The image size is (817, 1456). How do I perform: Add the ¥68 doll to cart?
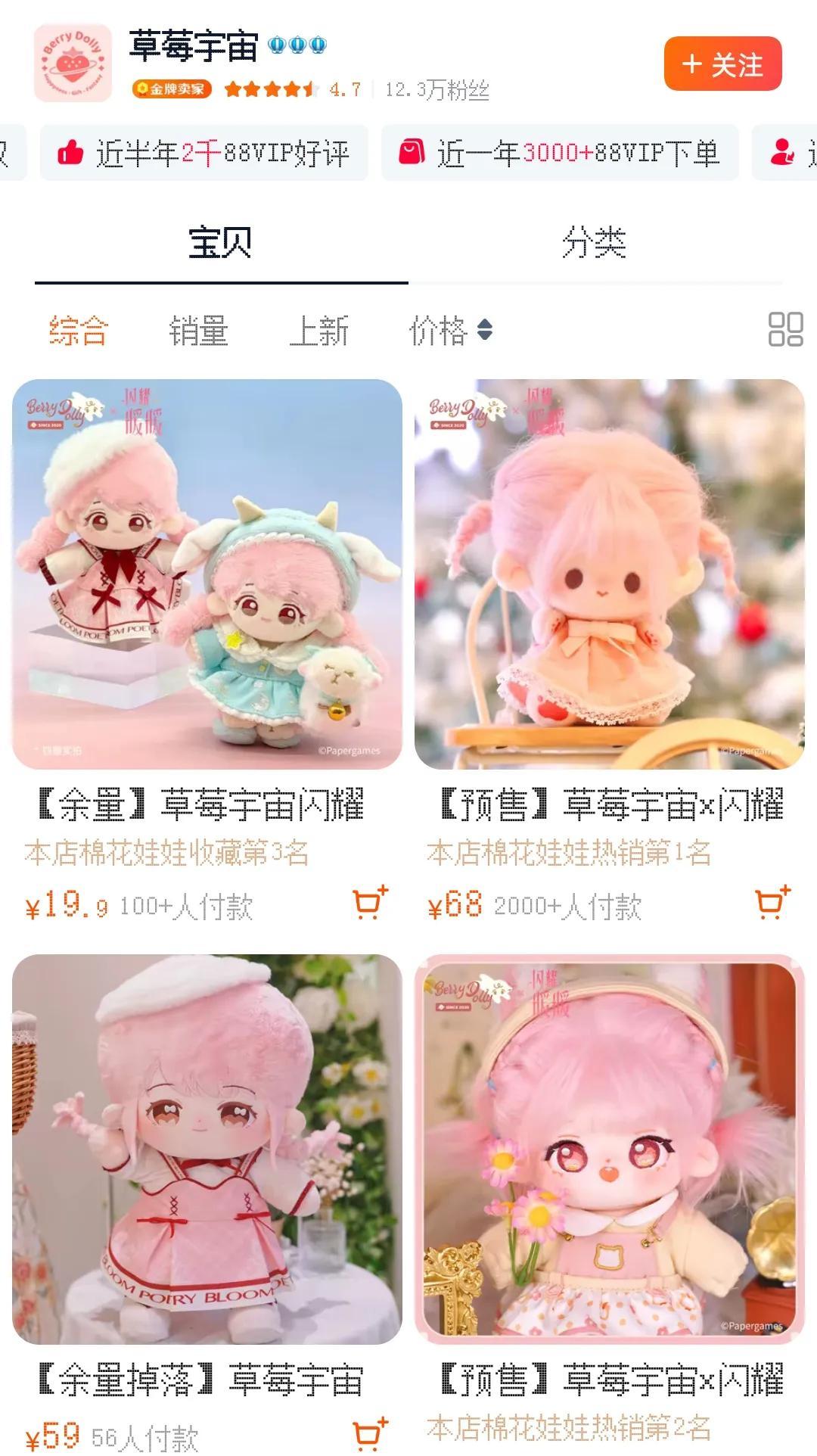click(772, 903)
